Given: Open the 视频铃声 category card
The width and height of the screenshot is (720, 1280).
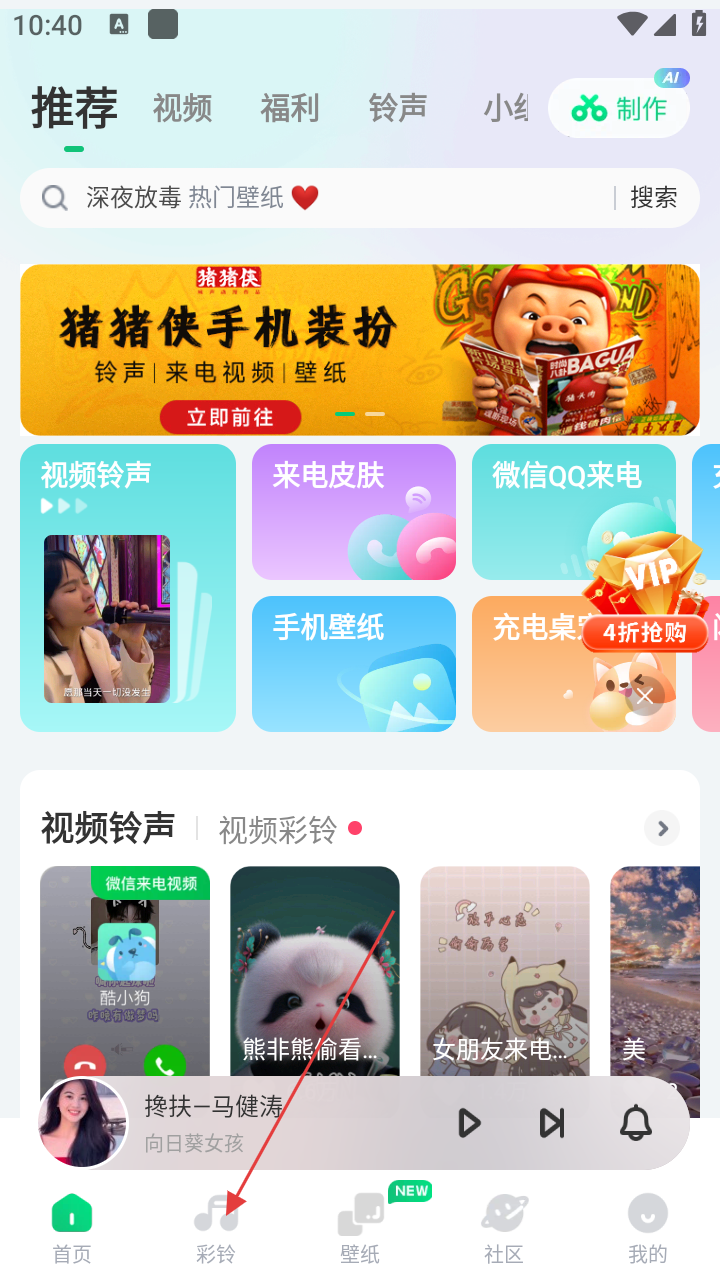Looking at the screenshot, I should [128, 588].
